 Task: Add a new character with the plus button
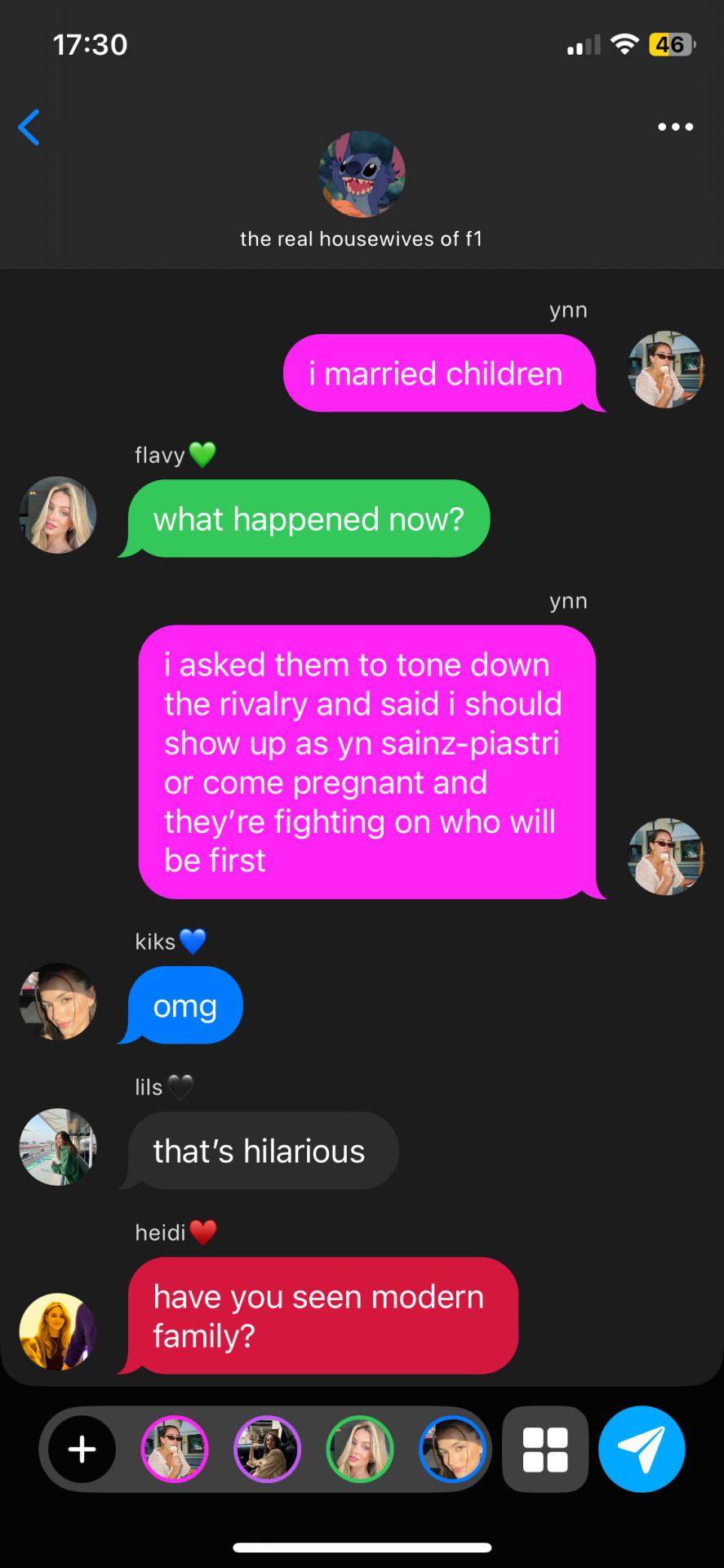click(x=82, y=1450)
